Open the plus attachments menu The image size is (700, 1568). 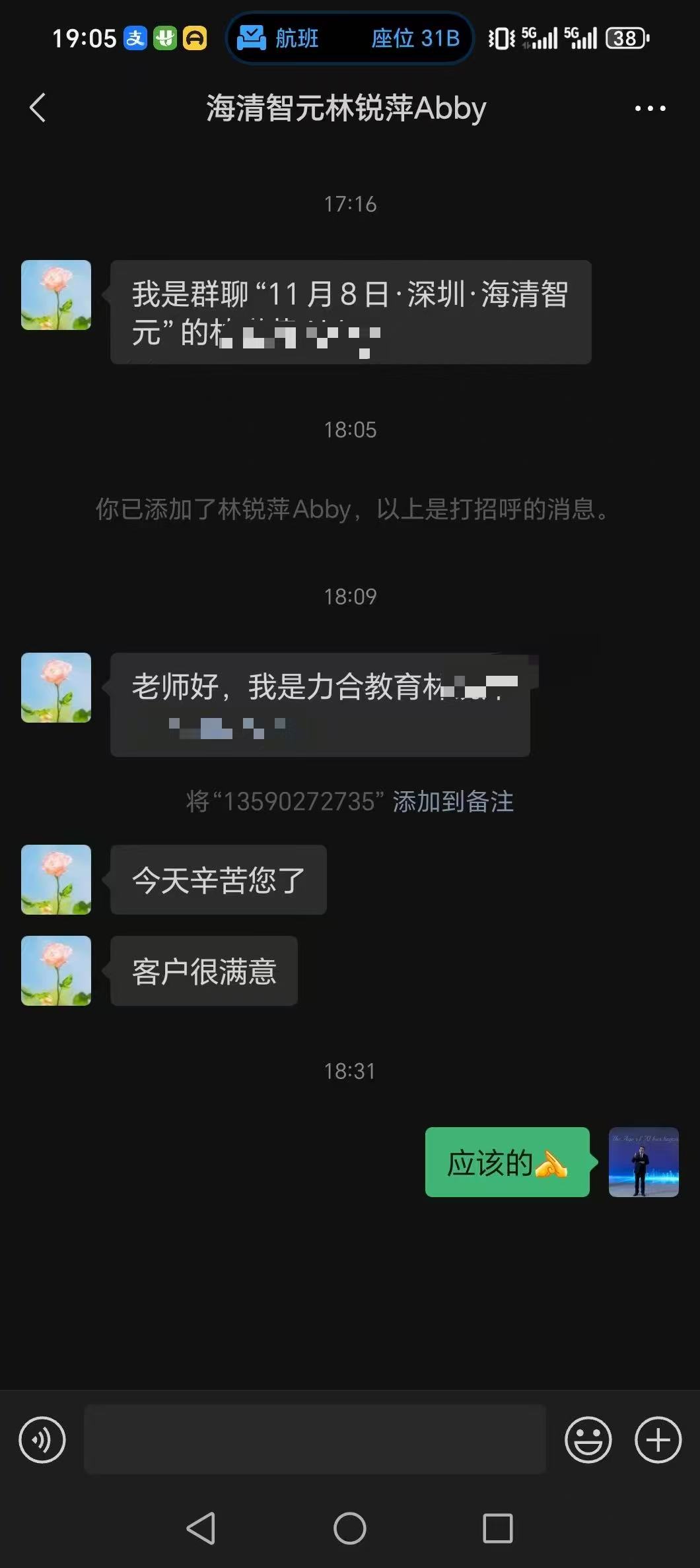658,1439
